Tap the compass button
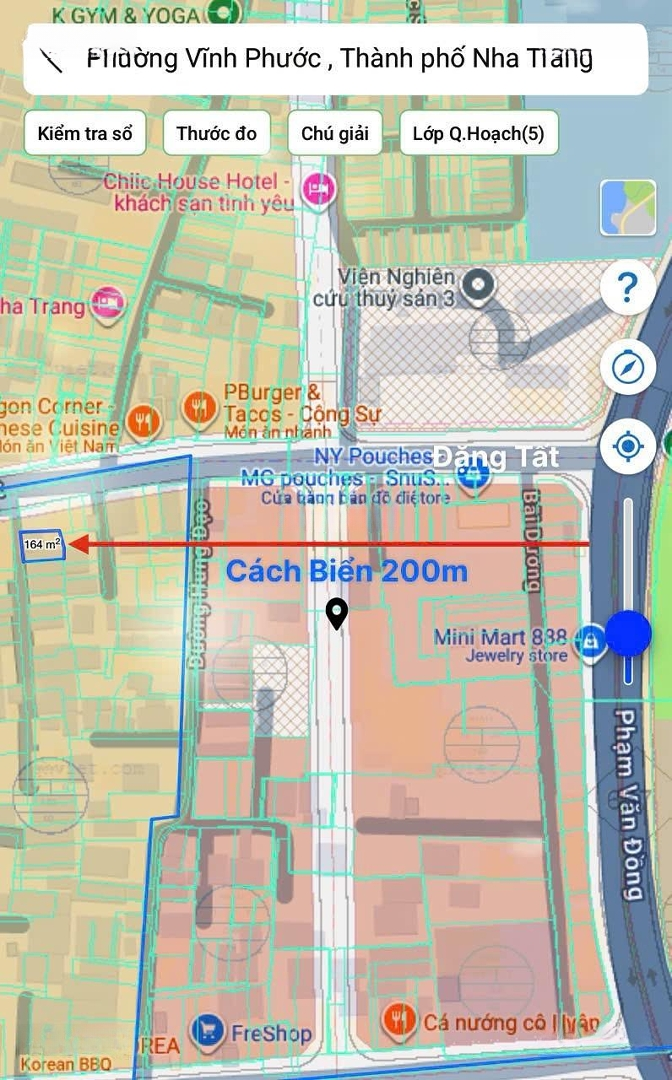 [628, 367]
